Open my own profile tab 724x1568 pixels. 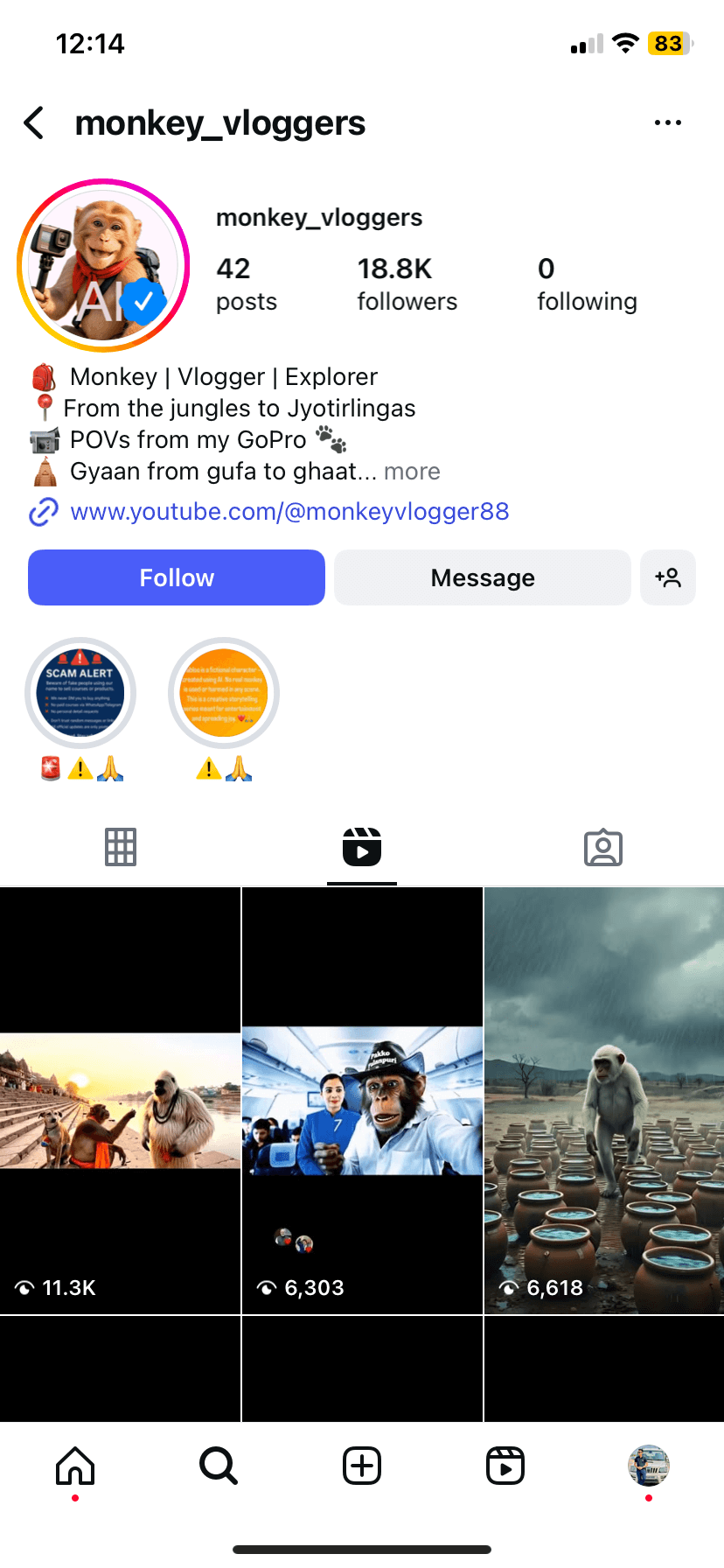click(x=648, y=1466)
